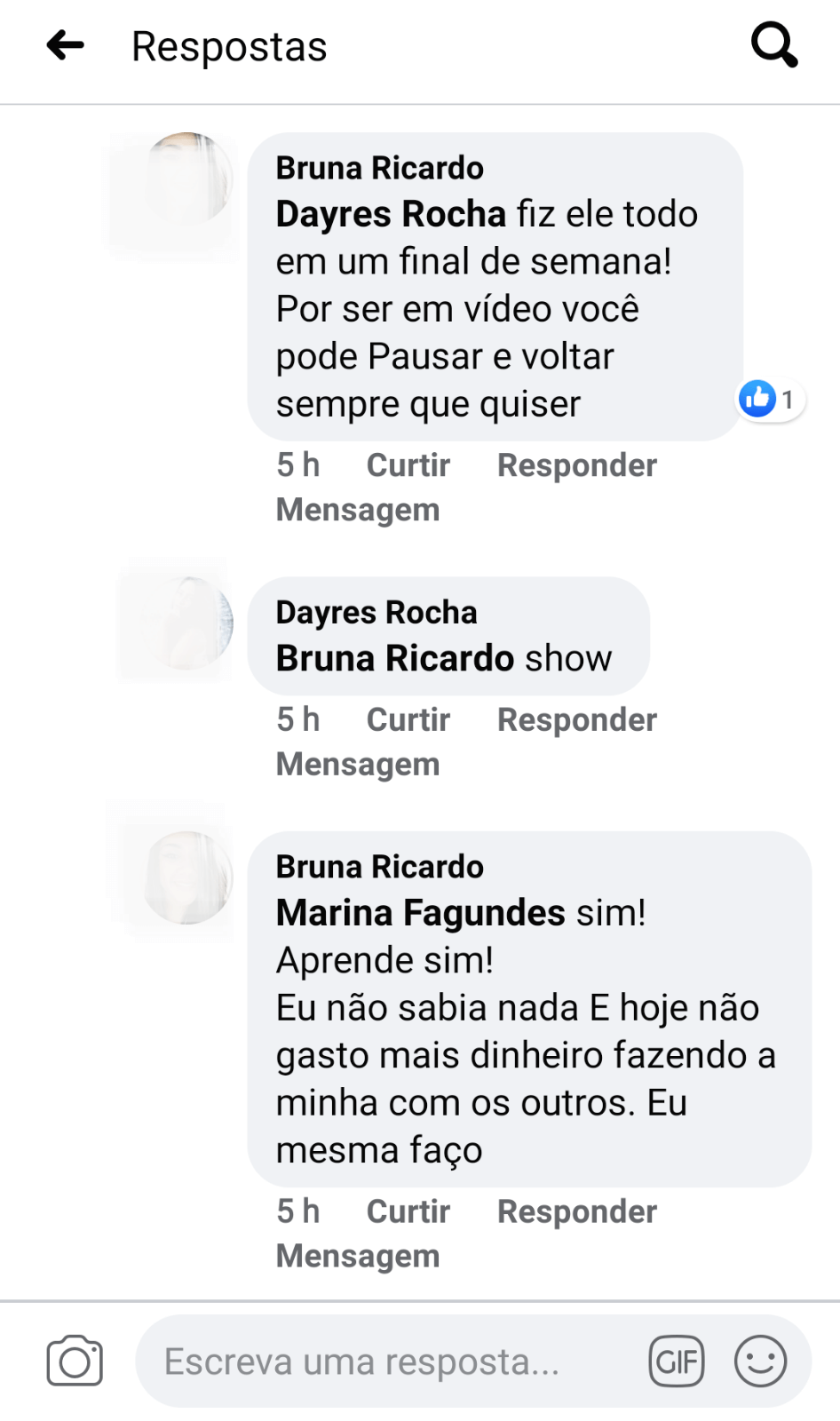
Task: Attach photo with camera icon
Action: [x=75, y=1361]
